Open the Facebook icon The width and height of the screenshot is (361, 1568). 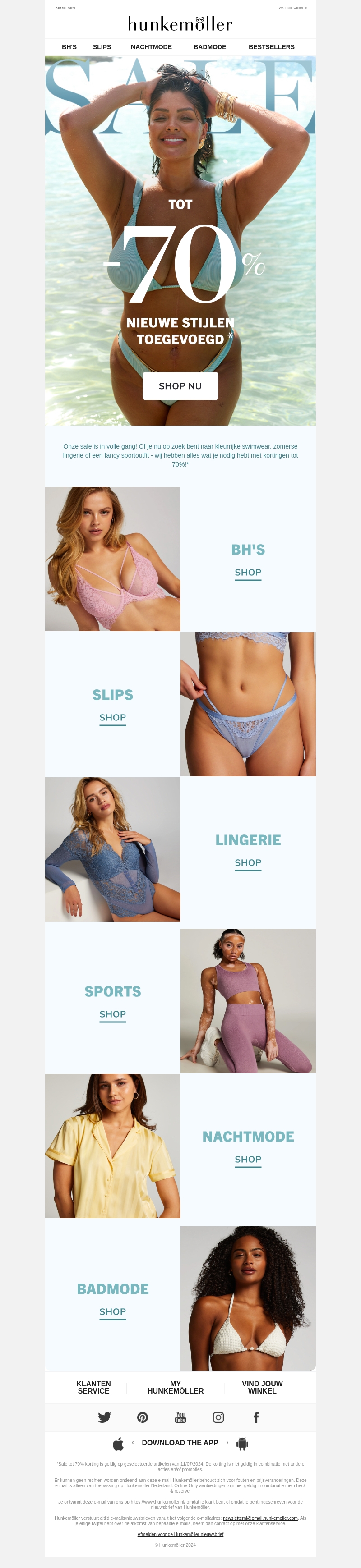(256, 1417)
